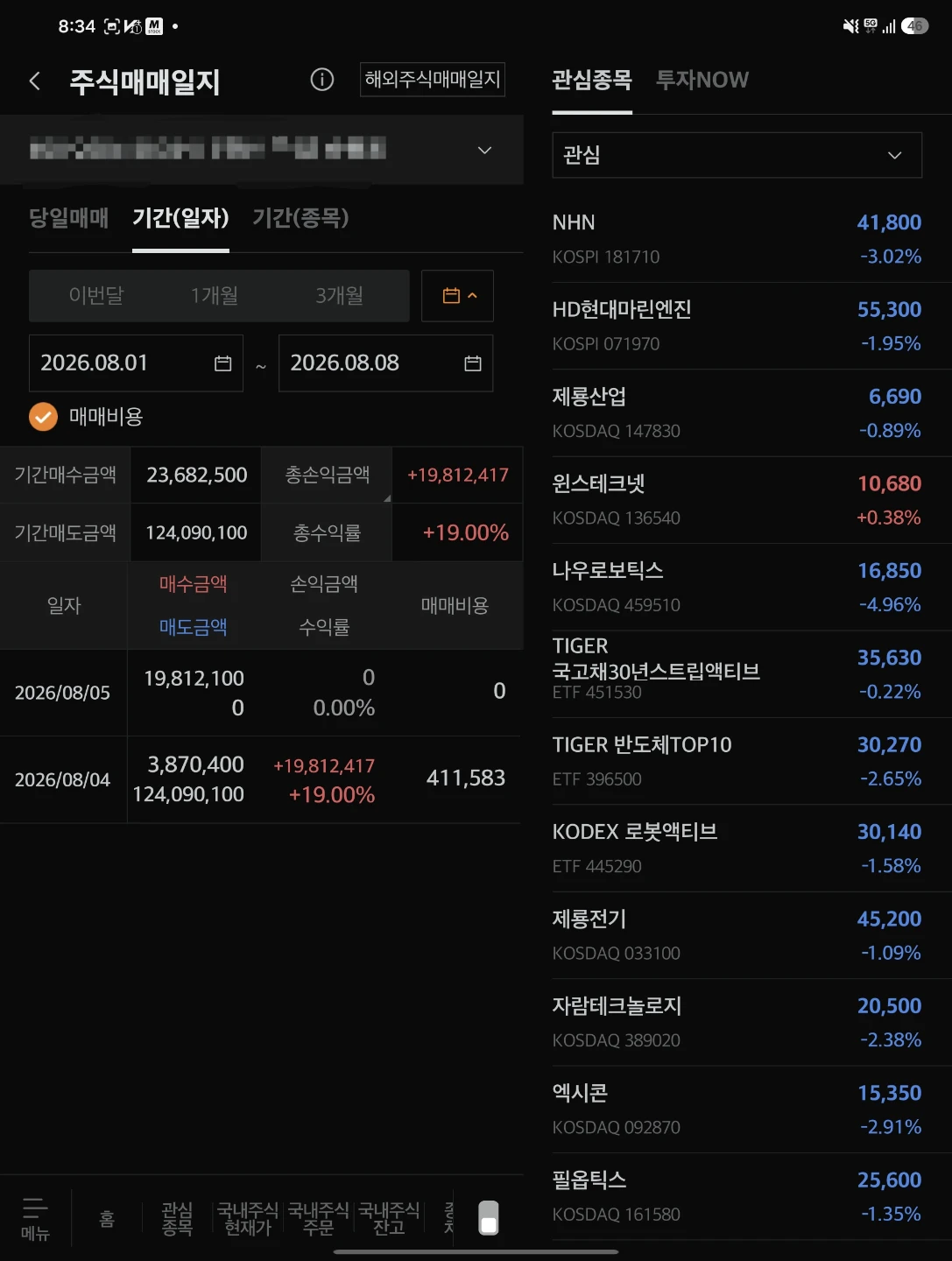Edit the start date 2026.08.01

(136, 363)
